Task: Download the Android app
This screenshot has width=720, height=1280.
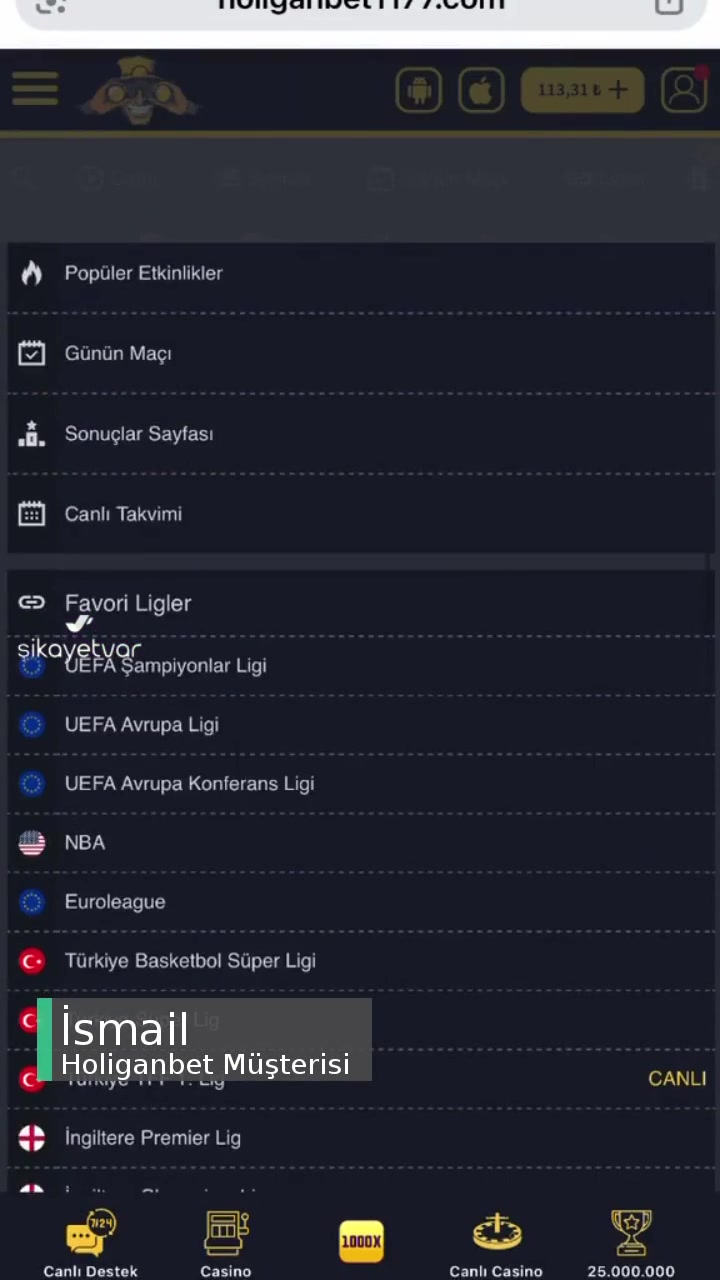Action: [418, 91]
